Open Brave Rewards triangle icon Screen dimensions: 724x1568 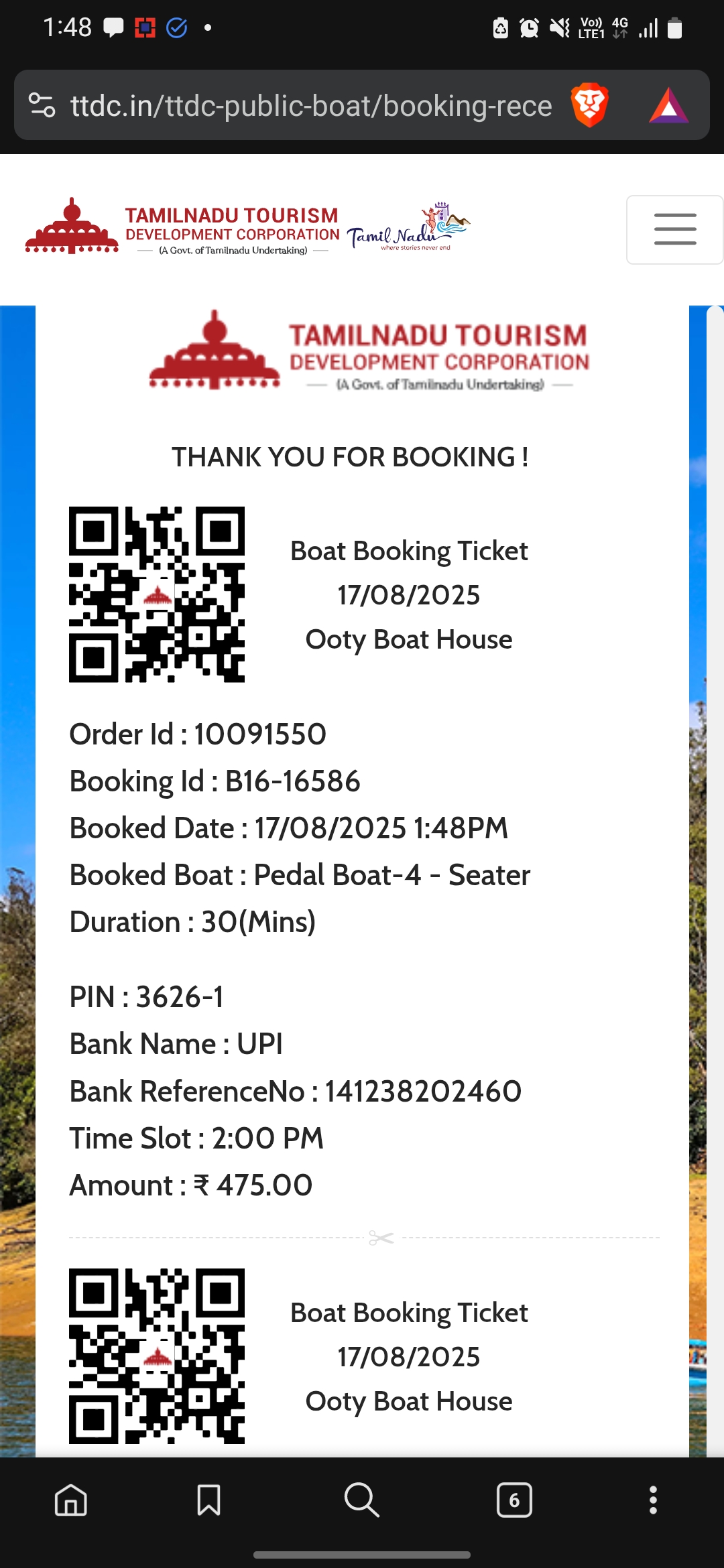(668, 106)
